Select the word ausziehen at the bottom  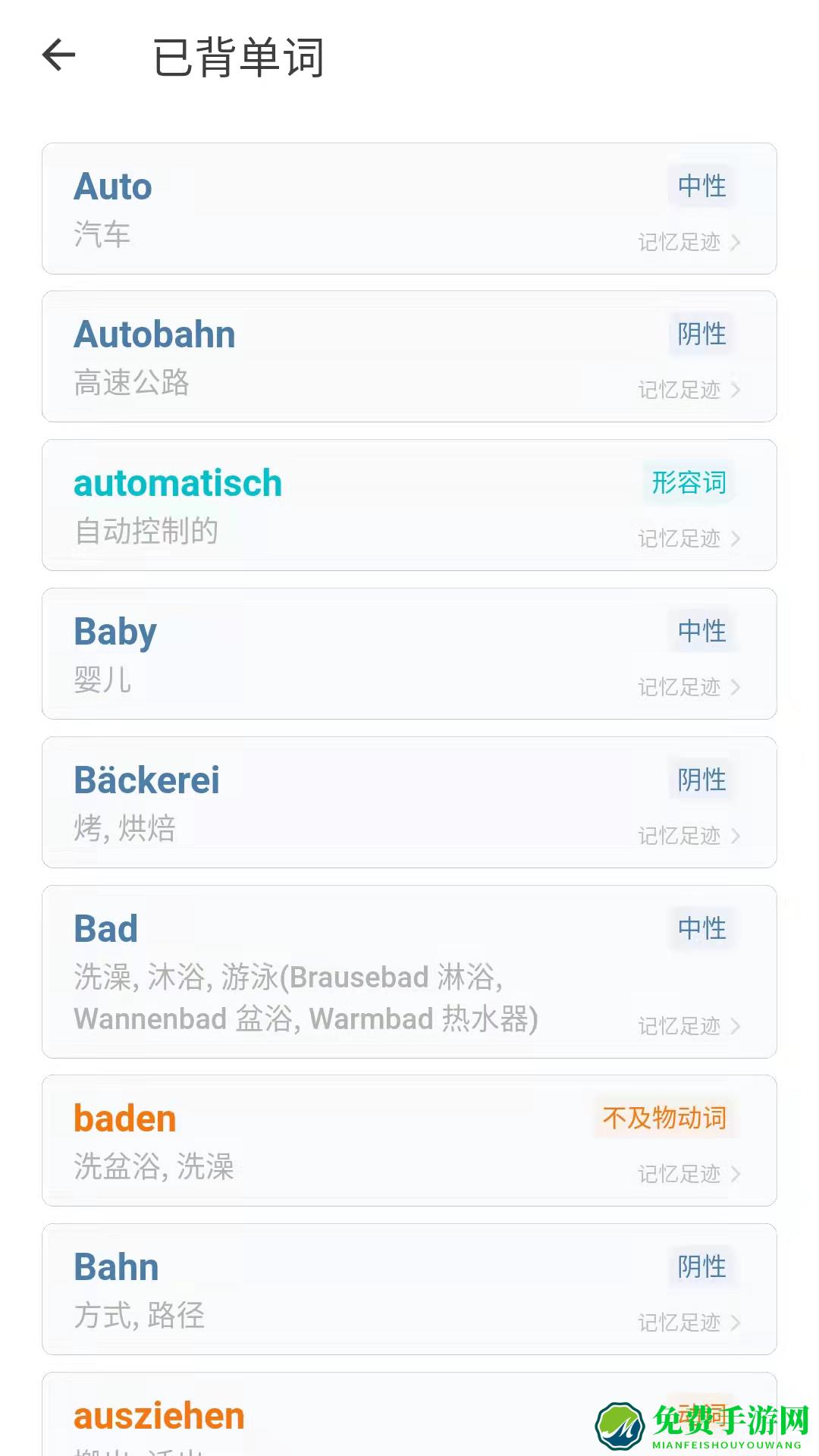pos(158,1414)
